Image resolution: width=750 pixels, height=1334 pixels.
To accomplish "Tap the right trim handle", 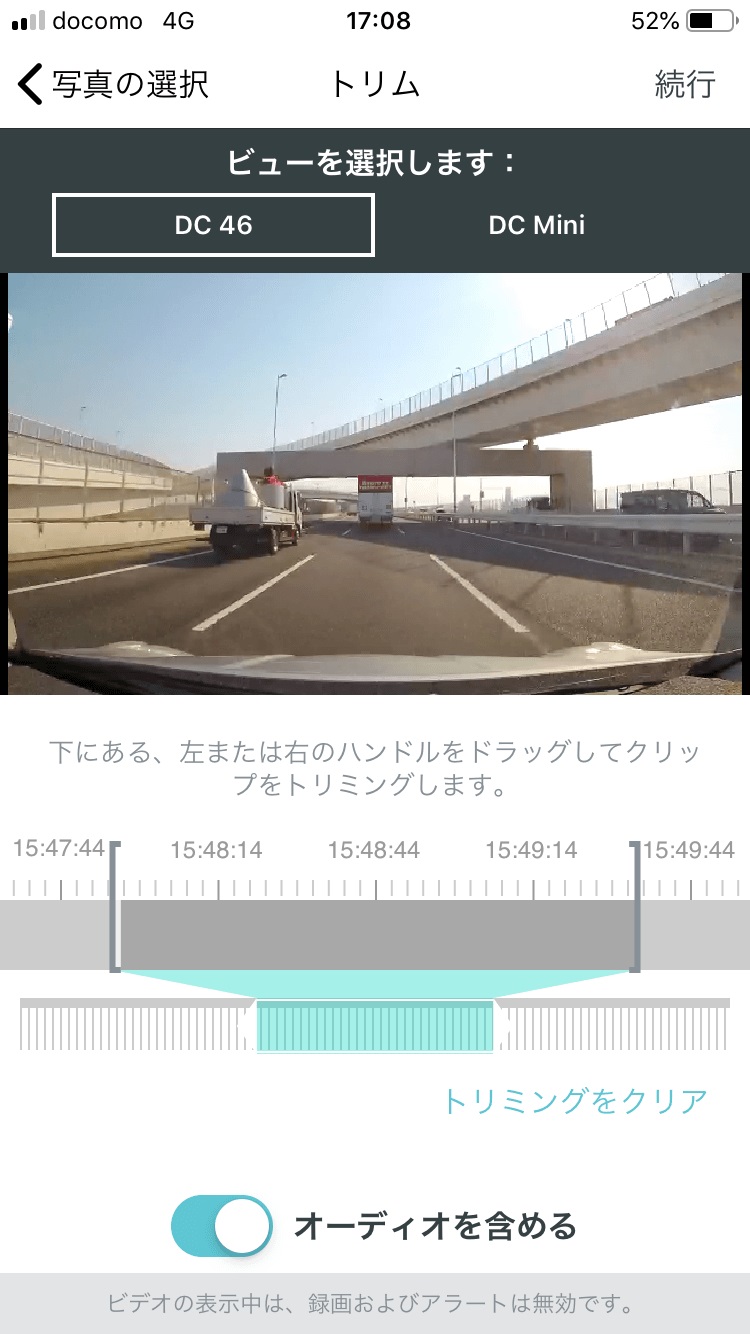I will 635,907.
